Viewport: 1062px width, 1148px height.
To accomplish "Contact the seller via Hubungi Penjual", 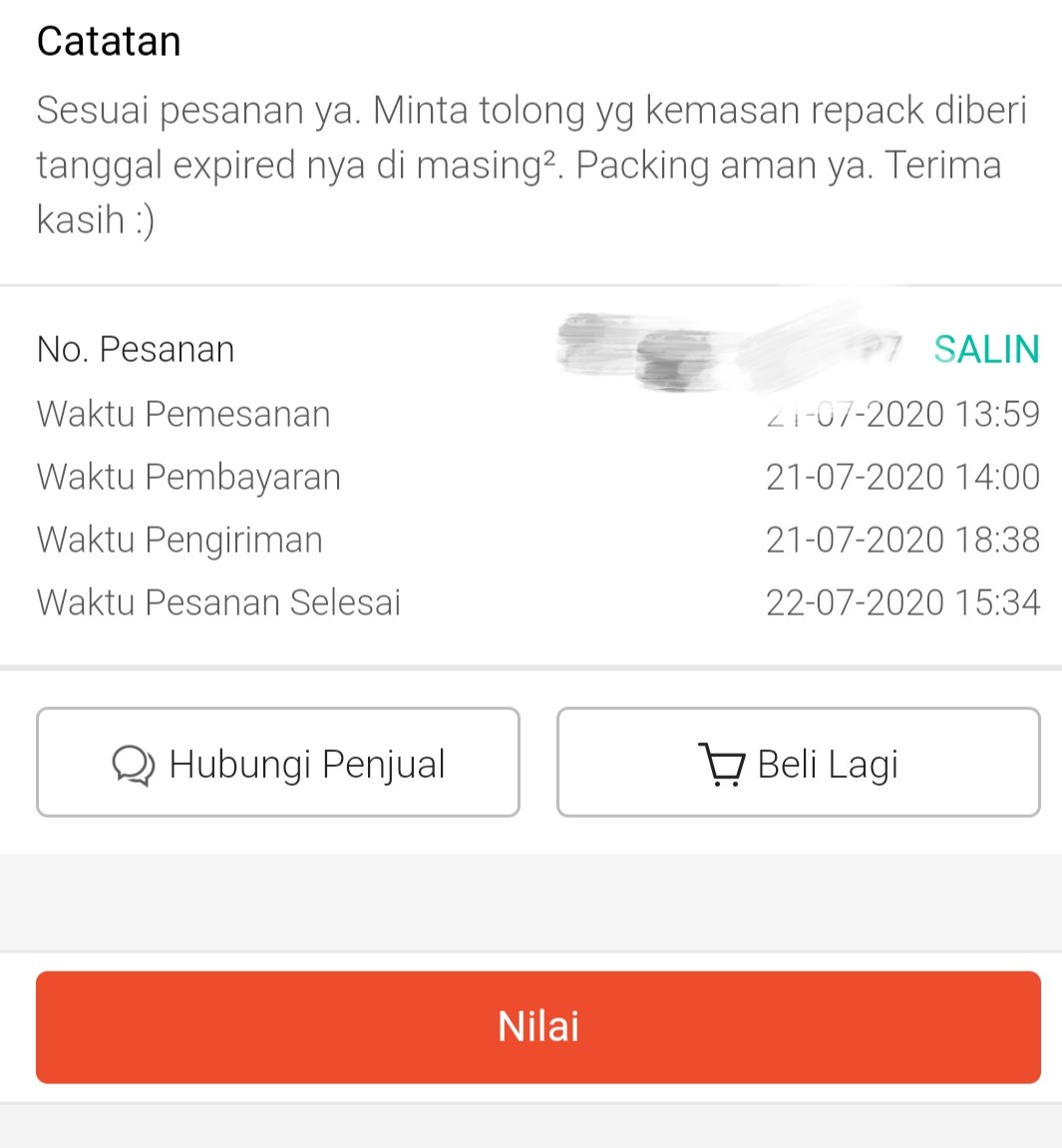I will pyautogui.click(x=278, y=763).
